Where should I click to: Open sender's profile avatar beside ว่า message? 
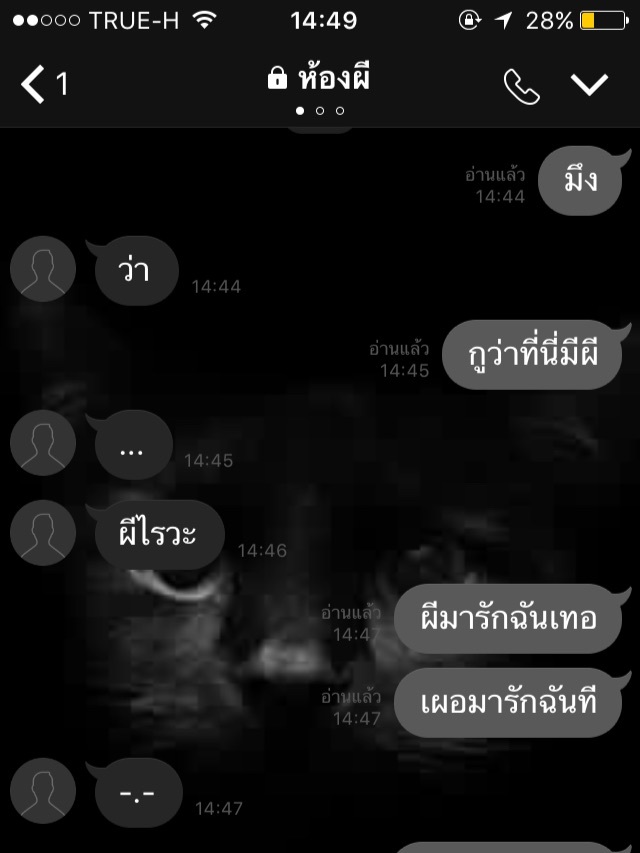tap(43, 268)
